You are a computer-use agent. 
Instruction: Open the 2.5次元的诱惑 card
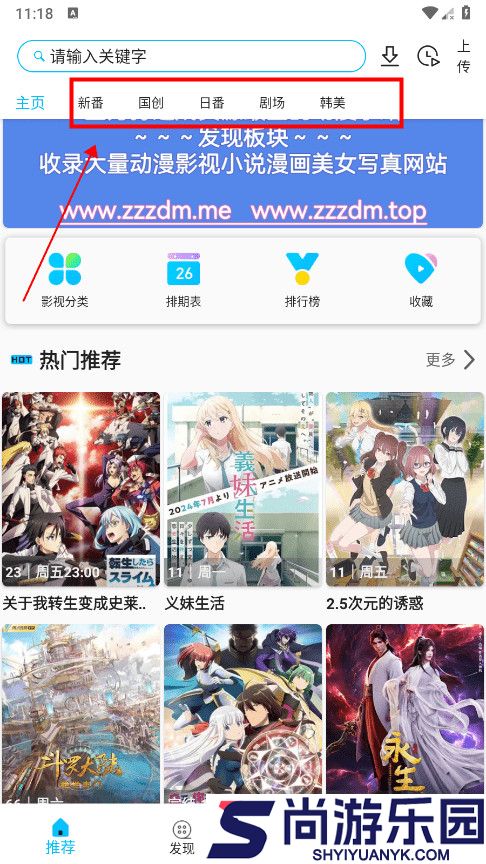pyautogui.click(x=405, y=502)
